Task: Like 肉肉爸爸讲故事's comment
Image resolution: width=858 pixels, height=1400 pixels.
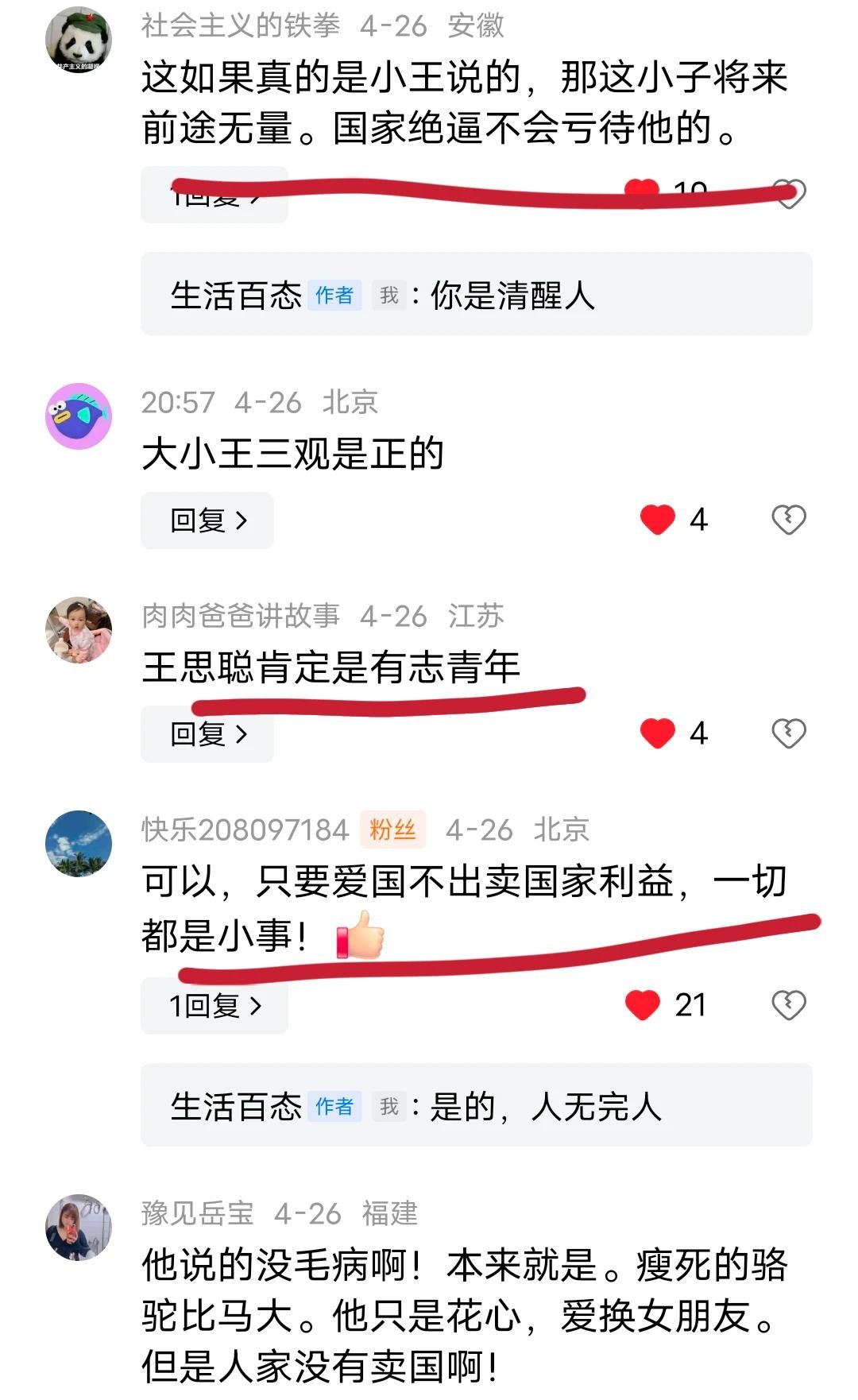Action: tap(657, 733)
